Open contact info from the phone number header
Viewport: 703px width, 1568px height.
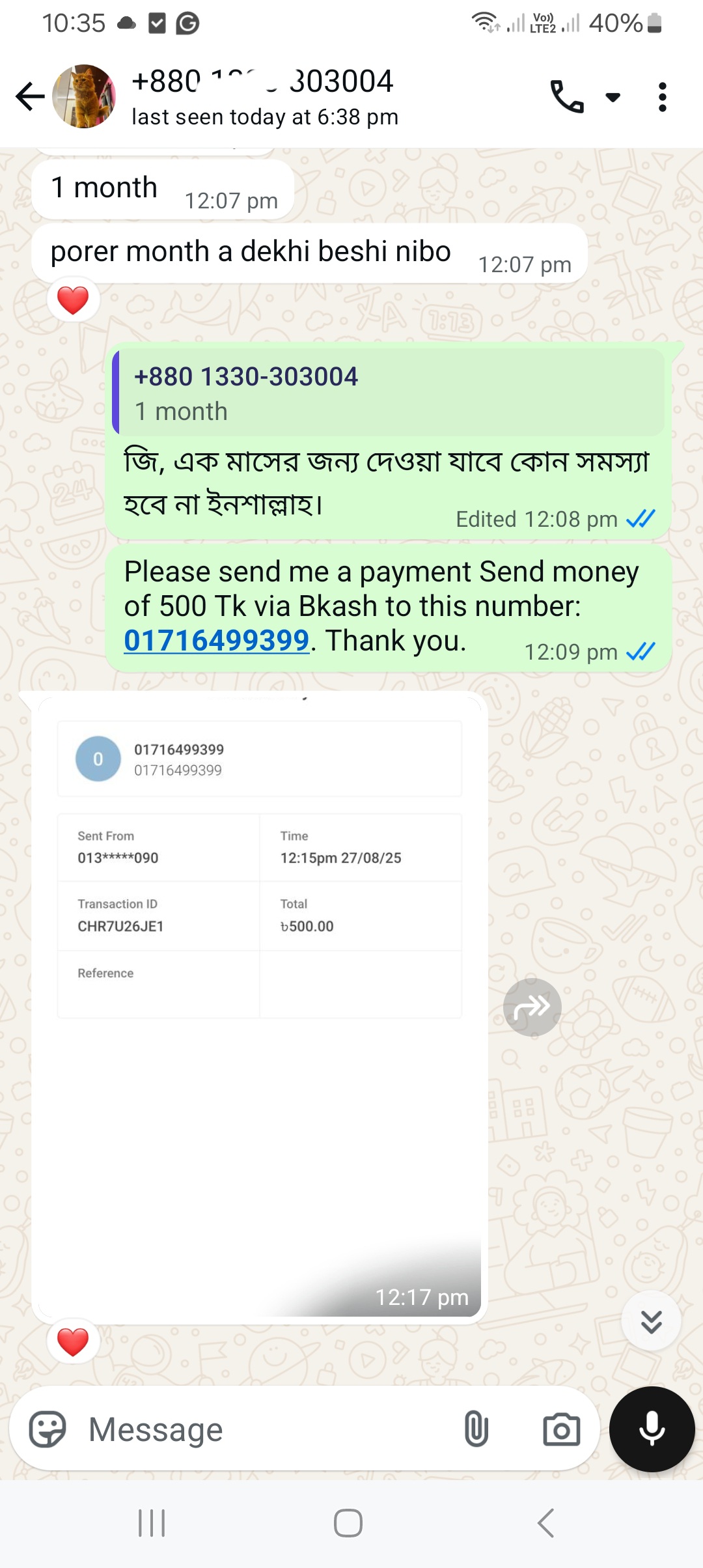coord(264,96)
